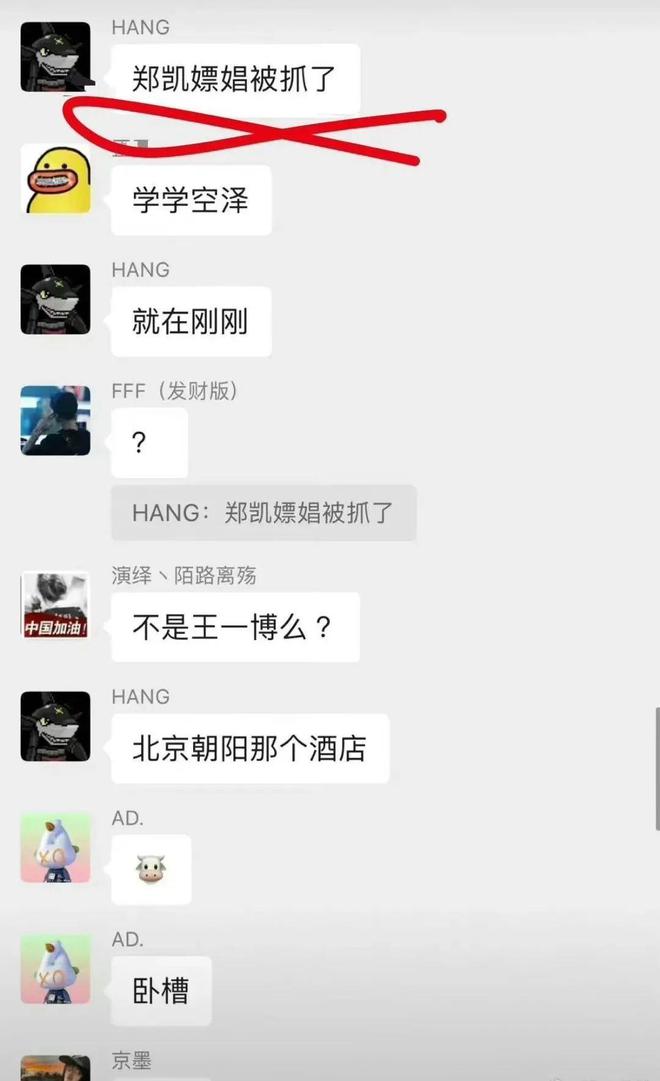Tap HANG's avatar beside 北京朝阳那个酒店
The image size is (660, 1081).
pyautogui.click(x=56, y=726)
